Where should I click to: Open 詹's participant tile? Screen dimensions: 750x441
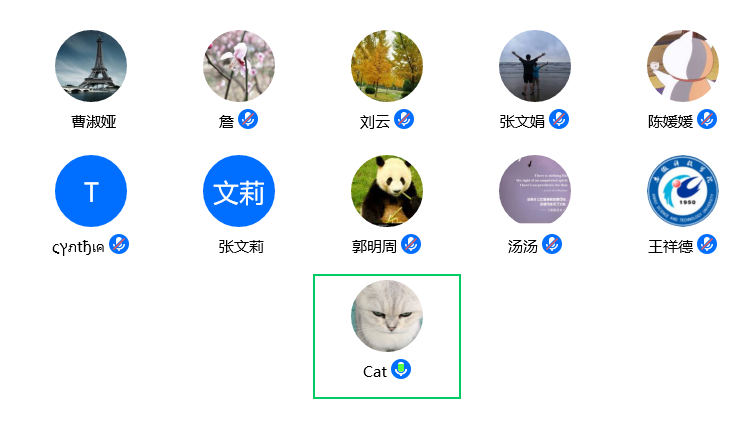tap(239, 66)
